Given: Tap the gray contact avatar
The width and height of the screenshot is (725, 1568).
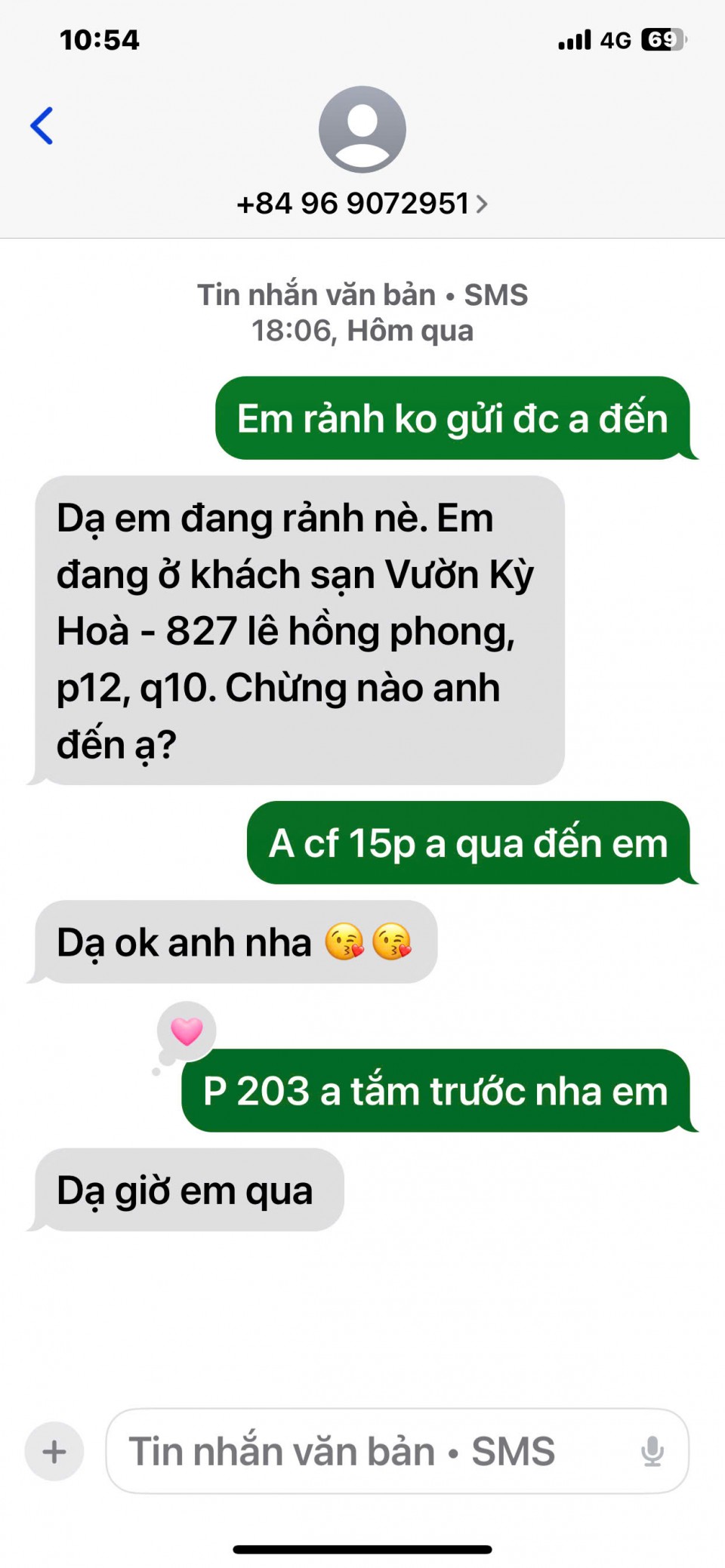Looking at the screenshot, I should [x=362, y=129].
